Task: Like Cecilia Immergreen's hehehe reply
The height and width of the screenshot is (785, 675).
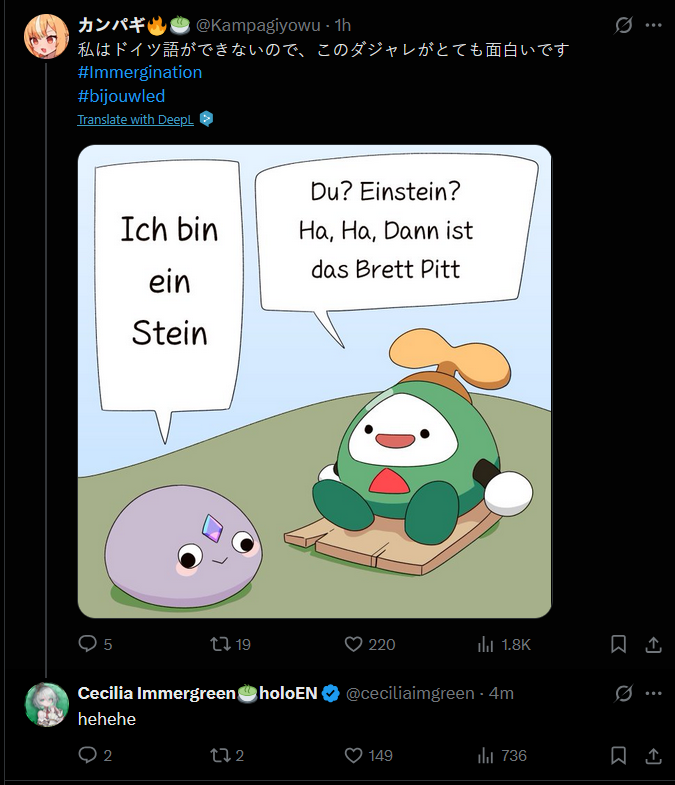Action: pyautogui.click(x=353, y=755)
